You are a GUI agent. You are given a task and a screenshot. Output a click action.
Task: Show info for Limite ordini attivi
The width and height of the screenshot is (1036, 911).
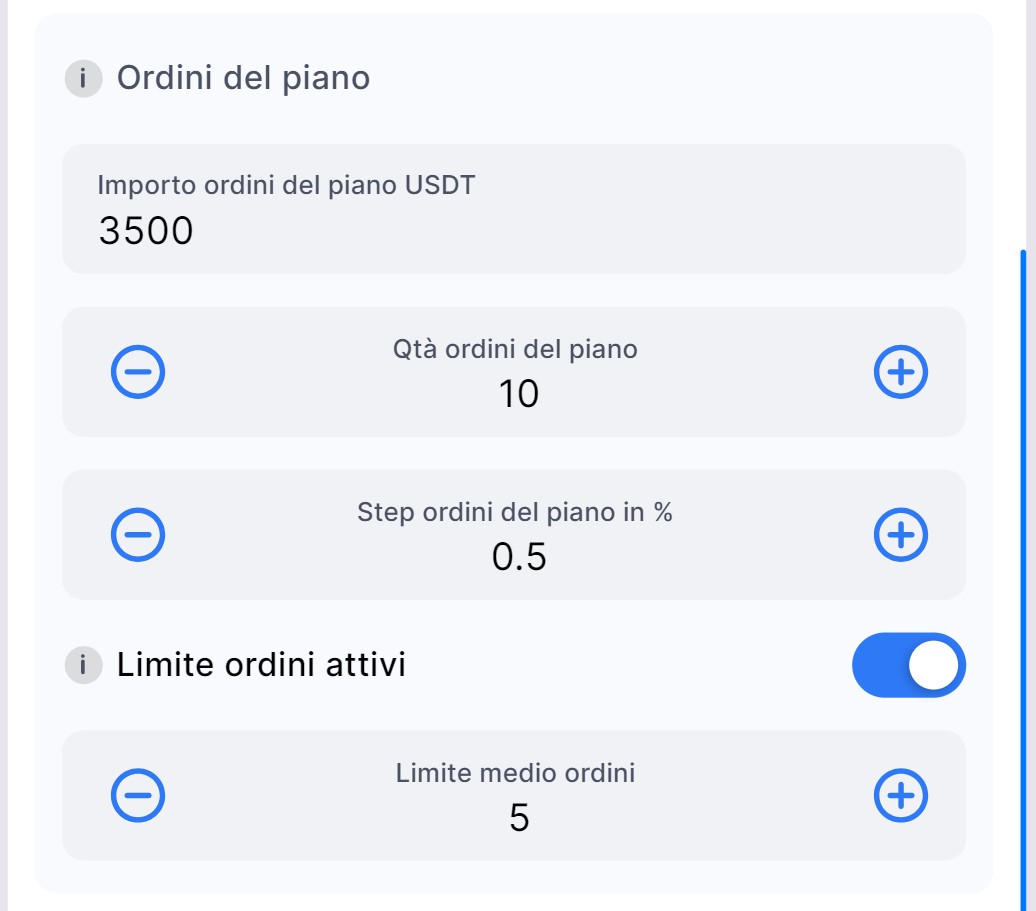point(84,665)
